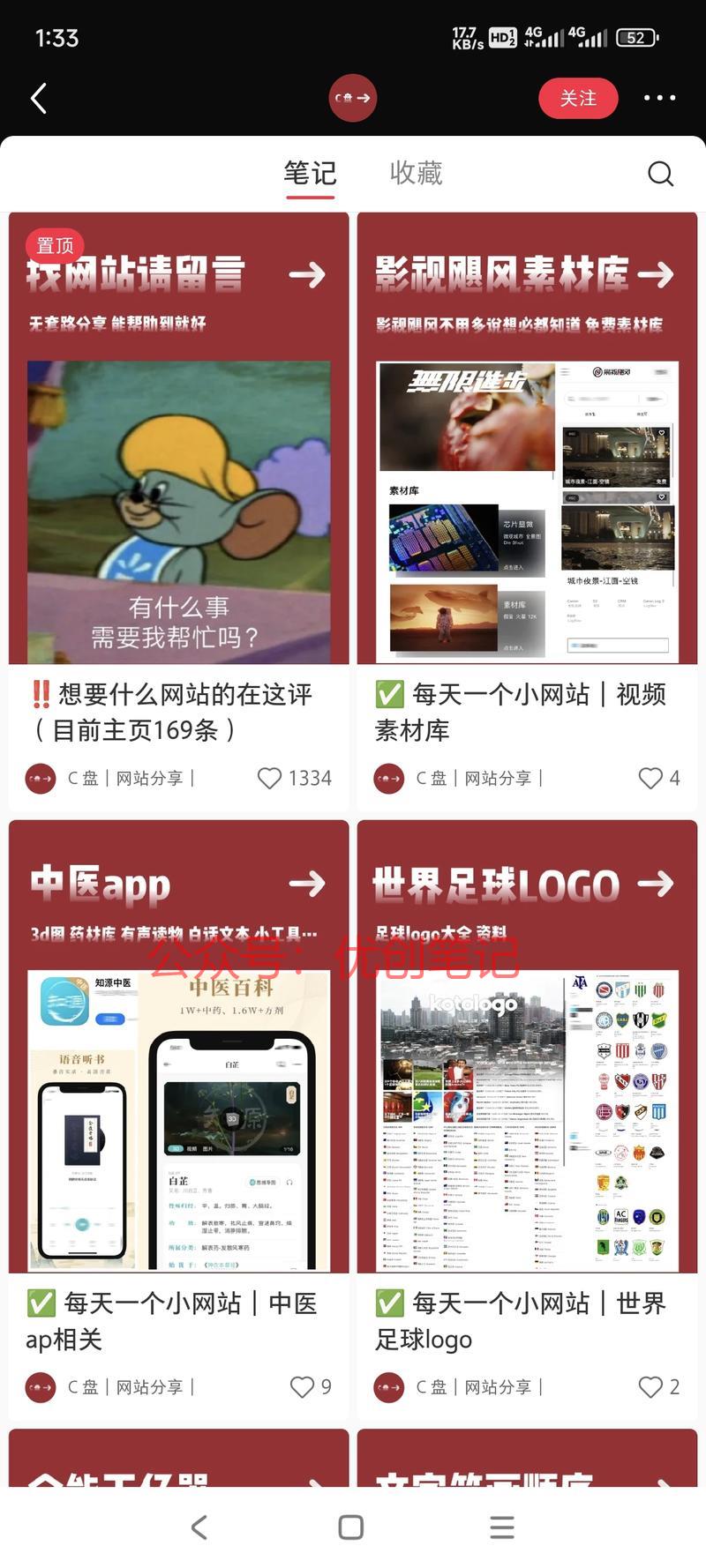Screen dimensions: 706x1568
Task: Like the 世界足球logo note
Action: tap(650, 1386)
